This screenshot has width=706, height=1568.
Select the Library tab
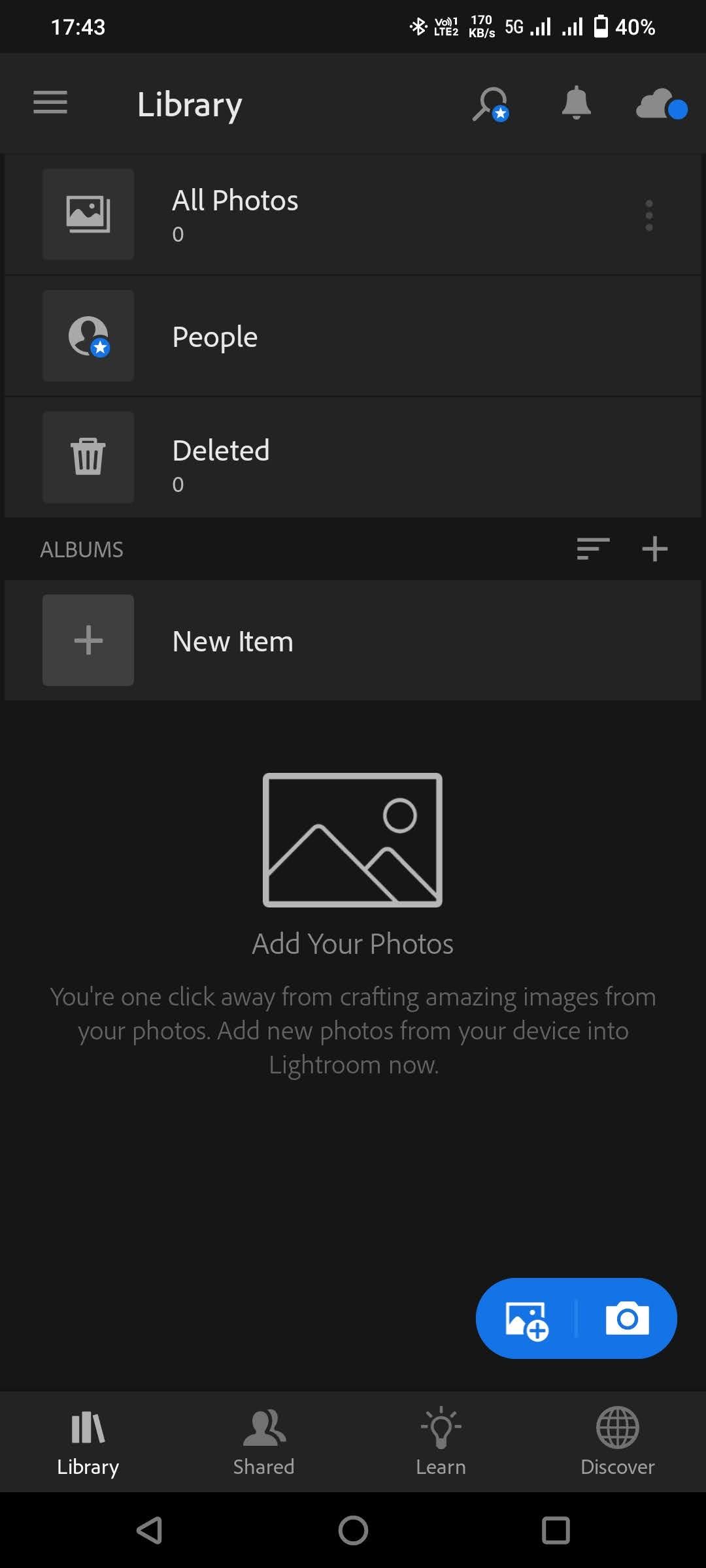tap(88, 1441)
